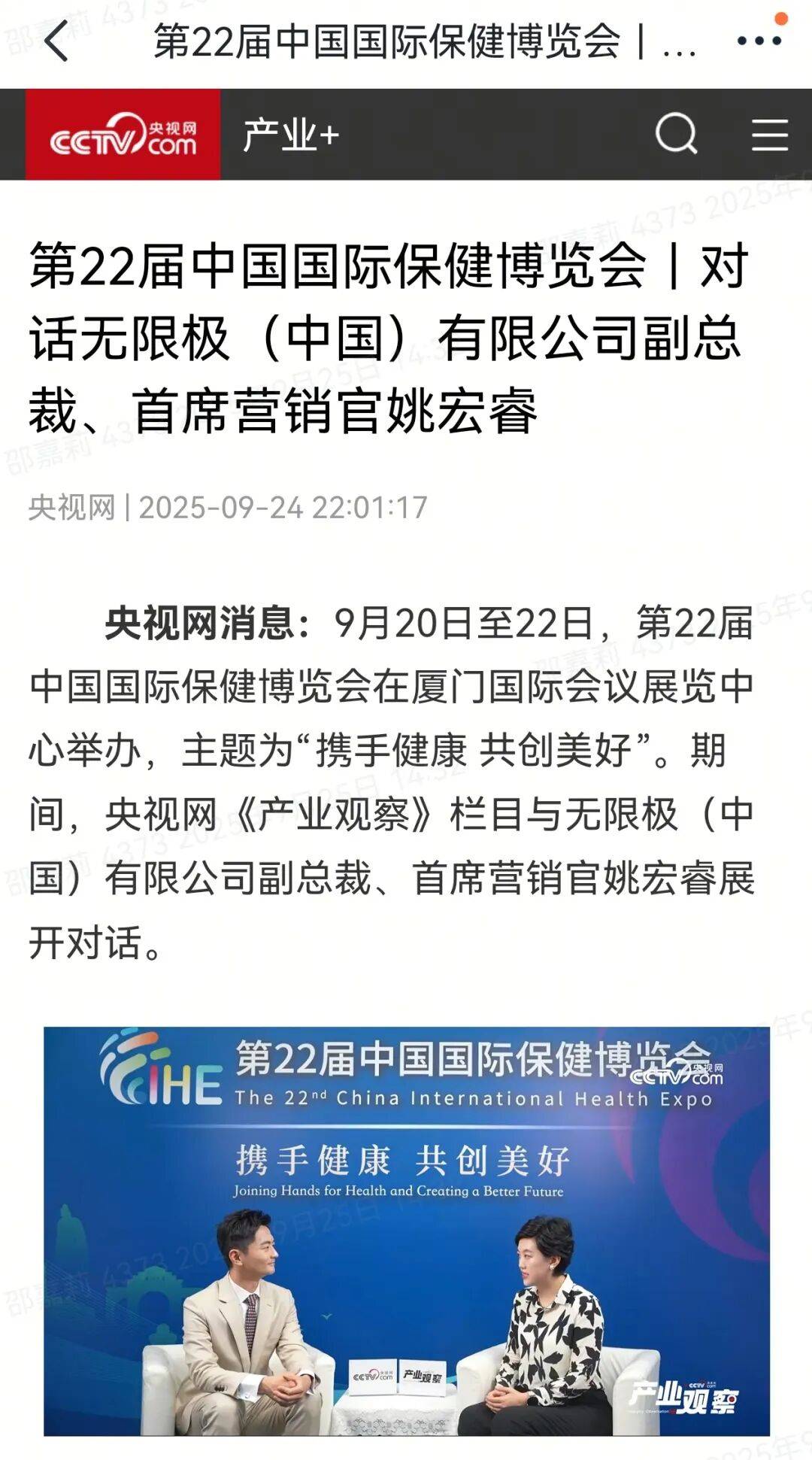Open the 产业+ channel link
The width and height of the screenshot is (812, 1460).
pos(291,135)
